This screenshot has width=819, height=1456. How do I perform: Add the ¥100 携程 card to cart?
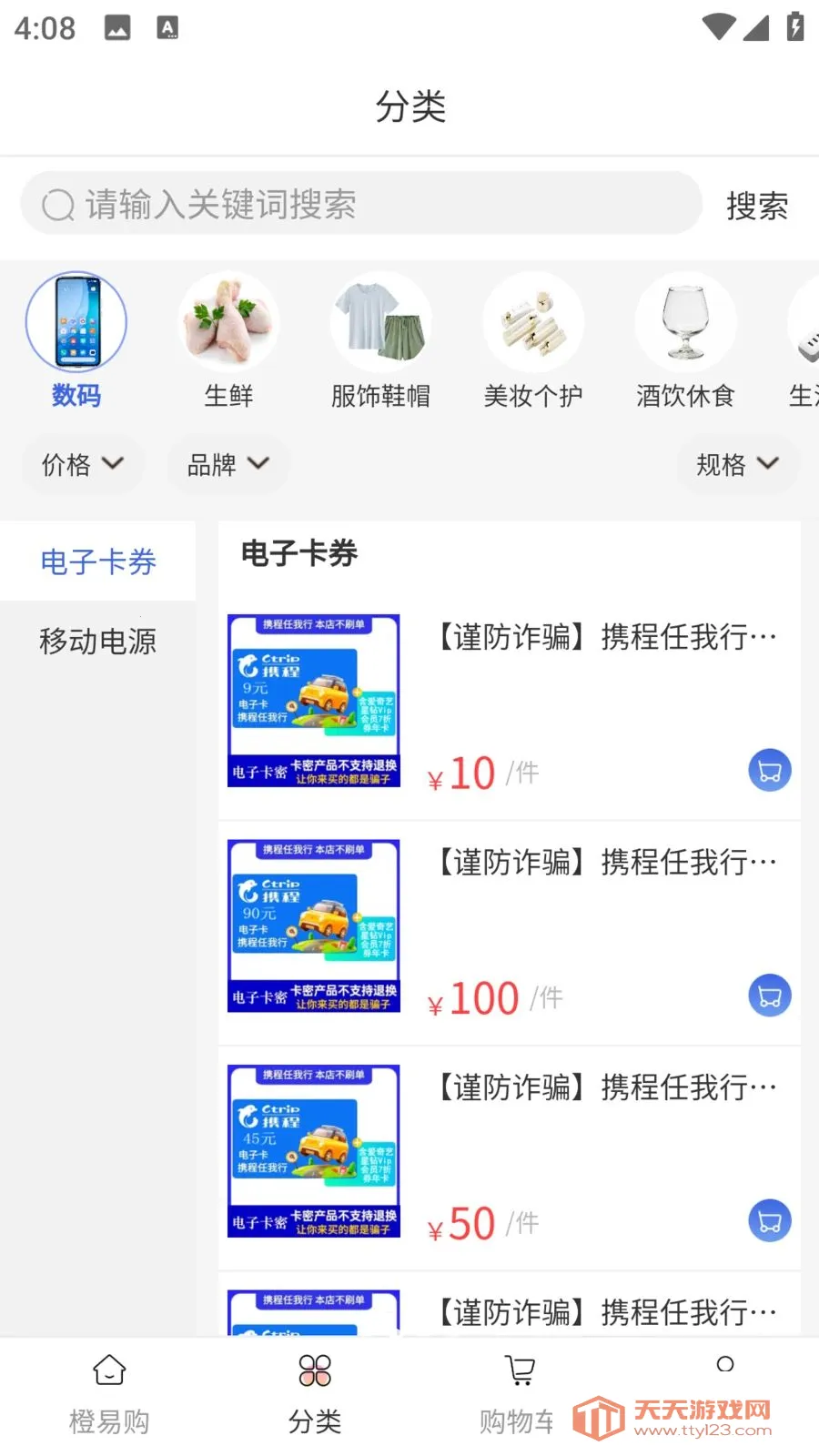tap(770, 996)
